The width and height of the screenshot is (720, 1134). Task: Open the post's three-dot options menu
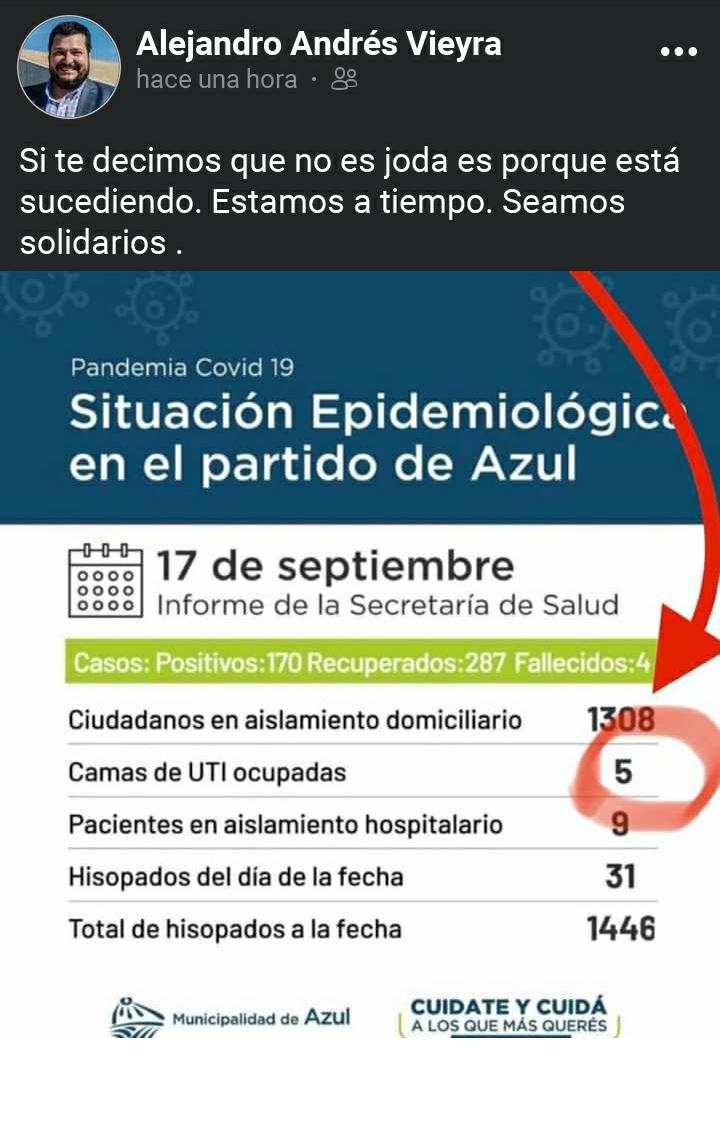tap(678, 51)
